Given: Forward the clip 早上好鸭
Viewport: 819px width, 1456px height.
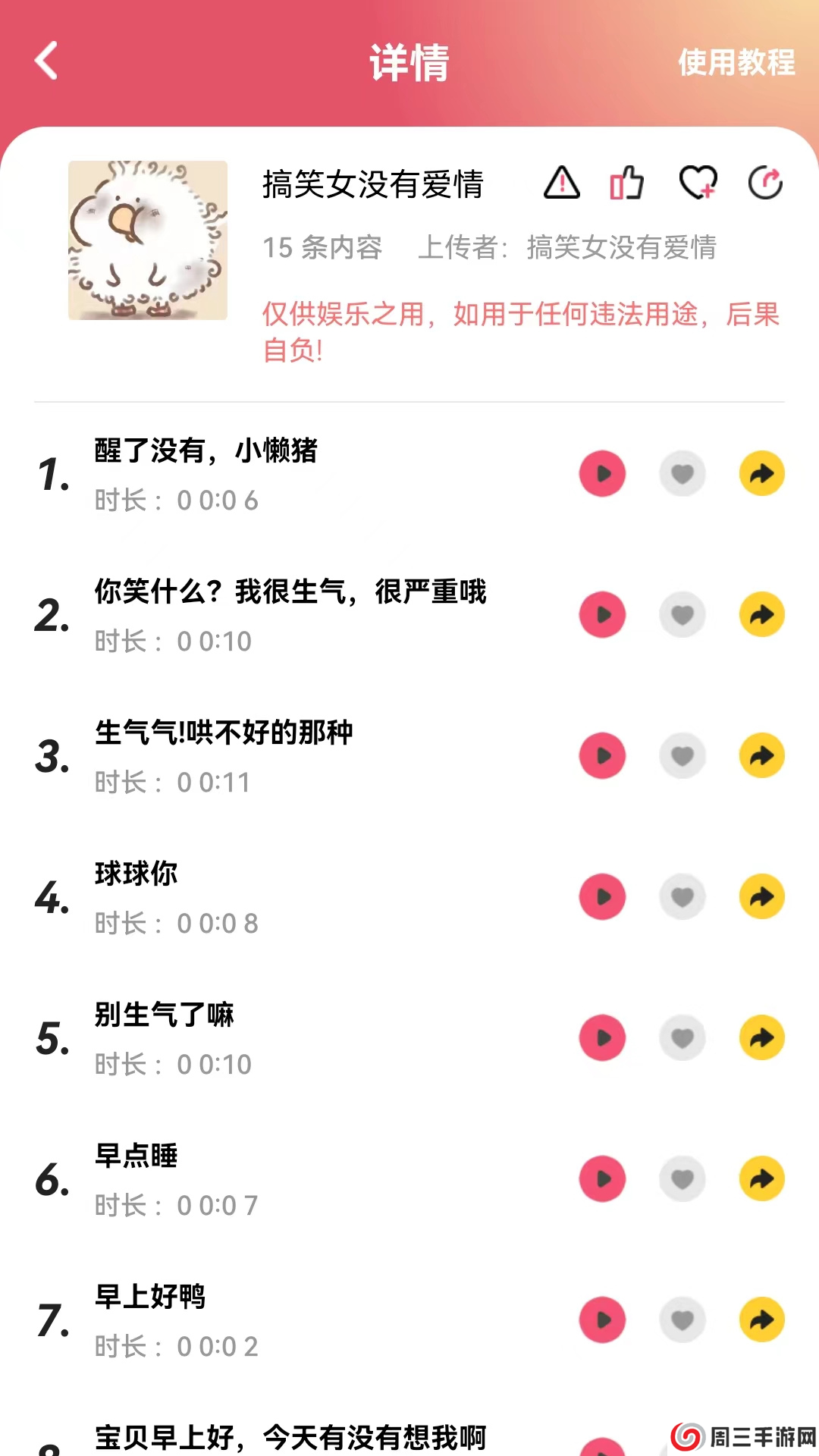Looking at the screenshot, I should [x=761, y=1319].
